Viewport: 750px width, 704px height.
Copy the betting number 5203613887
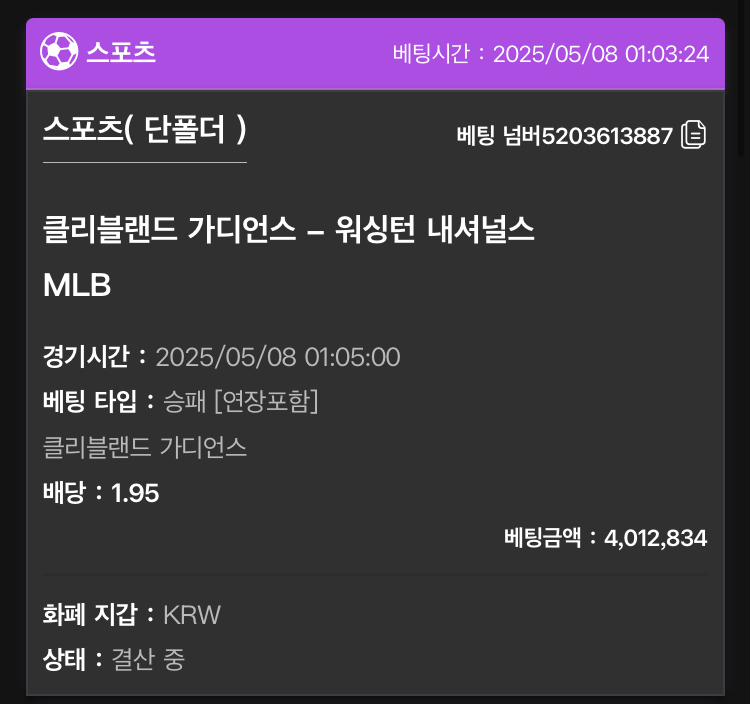[x=693, y=135]
